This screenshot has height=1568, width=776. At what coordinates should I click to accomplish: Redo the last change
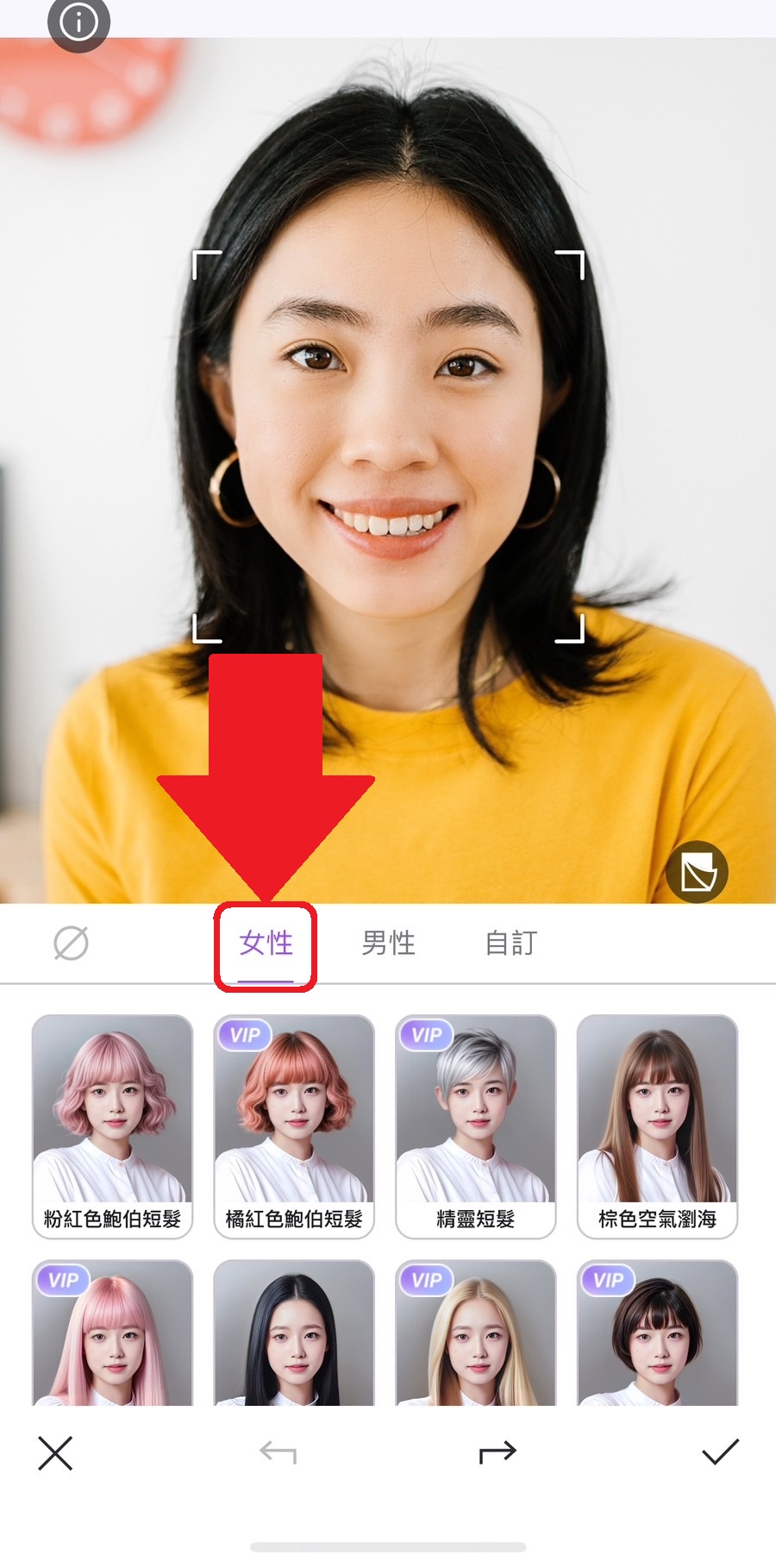(x=498, y=1453)
